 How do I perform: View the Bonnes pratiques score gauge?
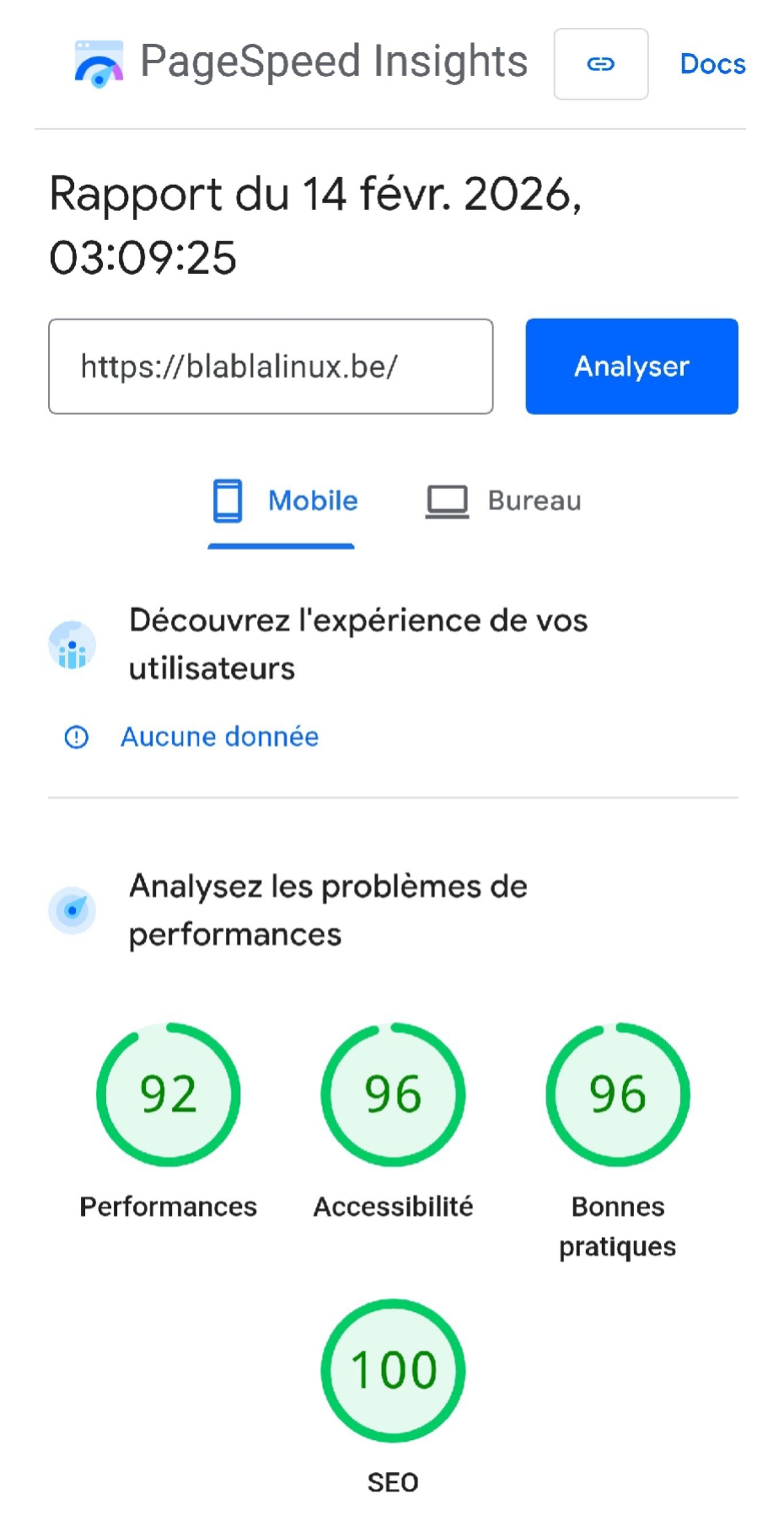(618, 1094)
